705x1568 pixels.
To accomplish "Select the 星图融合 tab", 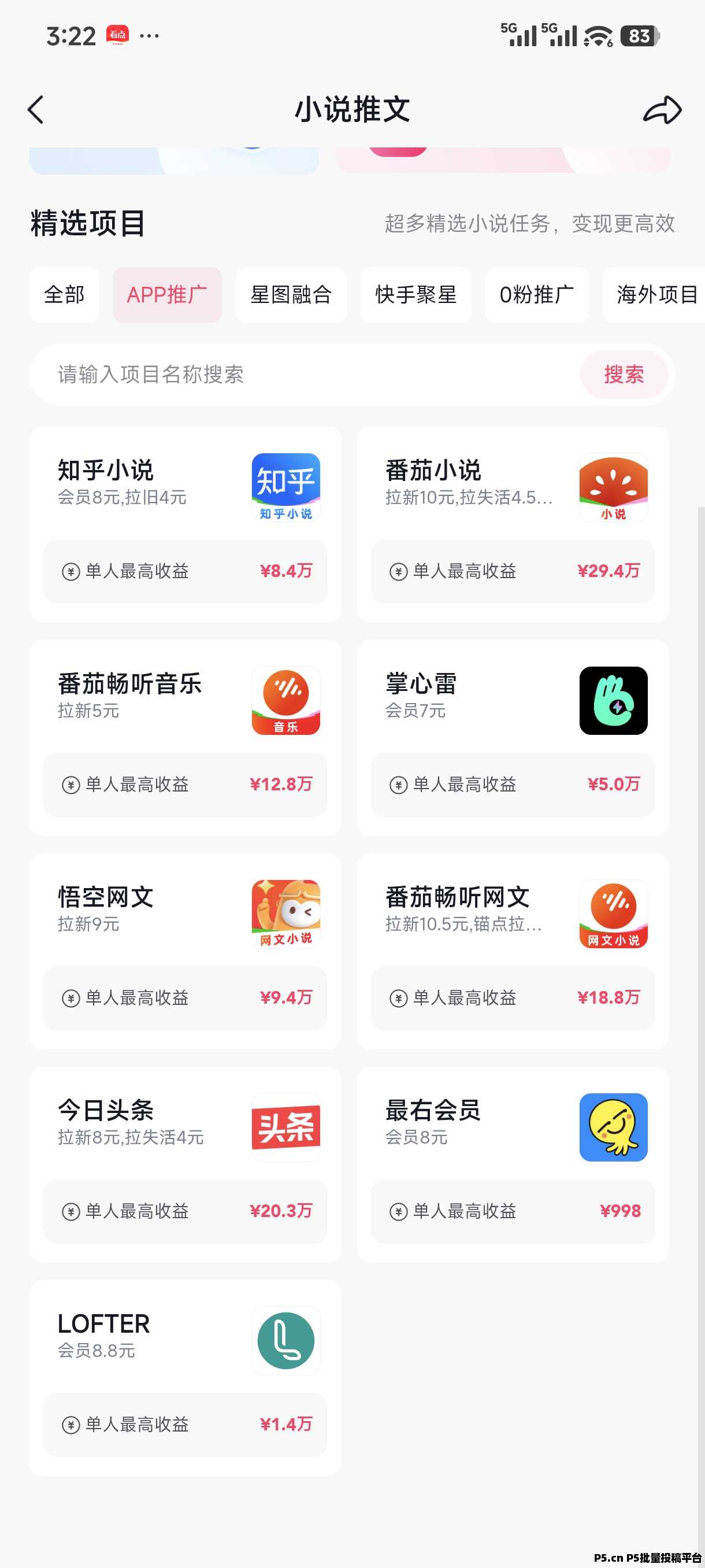I will click(x=291, y=295).
